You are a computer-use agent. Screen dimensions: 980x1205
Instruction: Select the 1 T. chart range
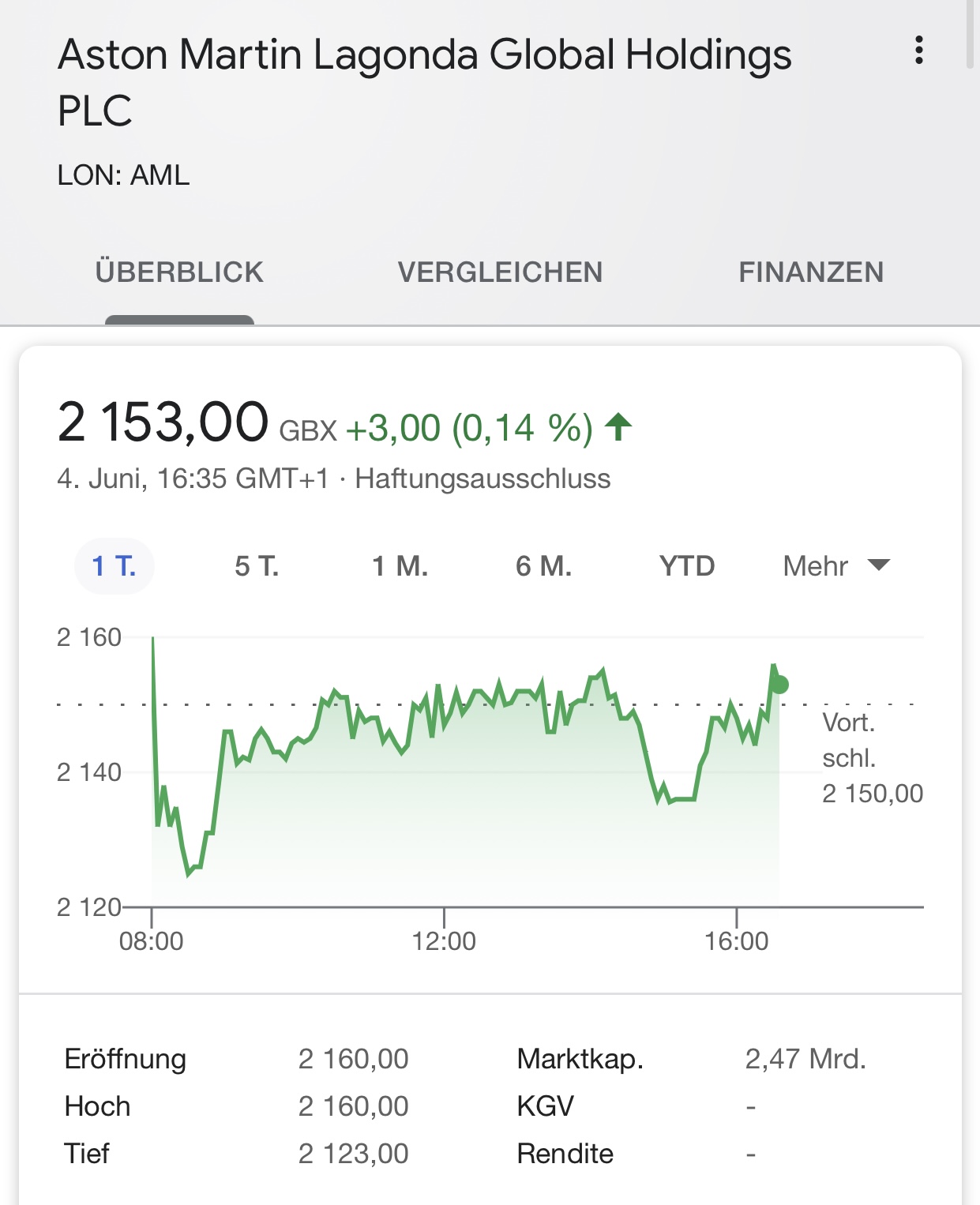tap(114, 566)
